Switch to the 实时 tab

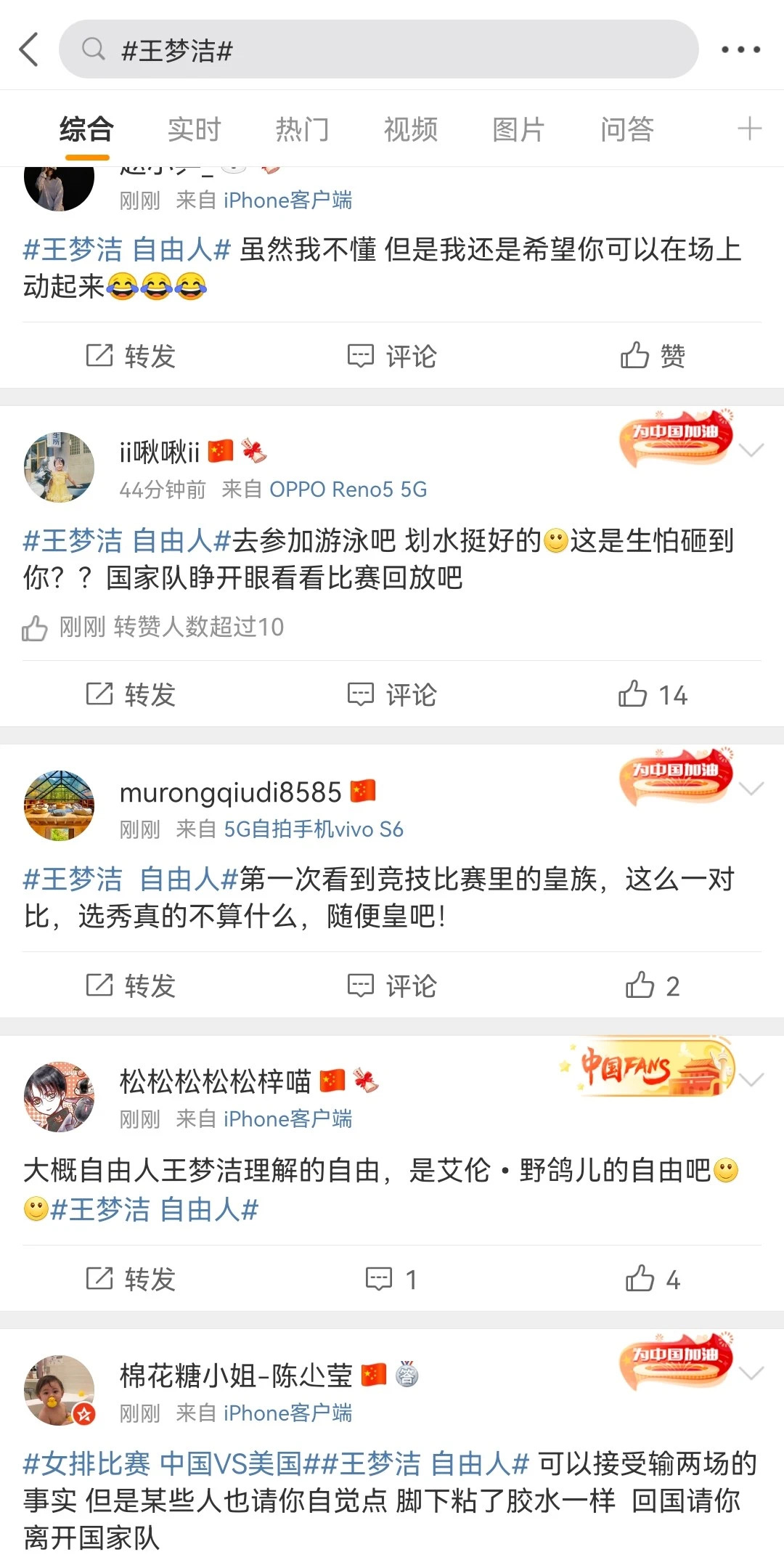[x=194, y=129]
